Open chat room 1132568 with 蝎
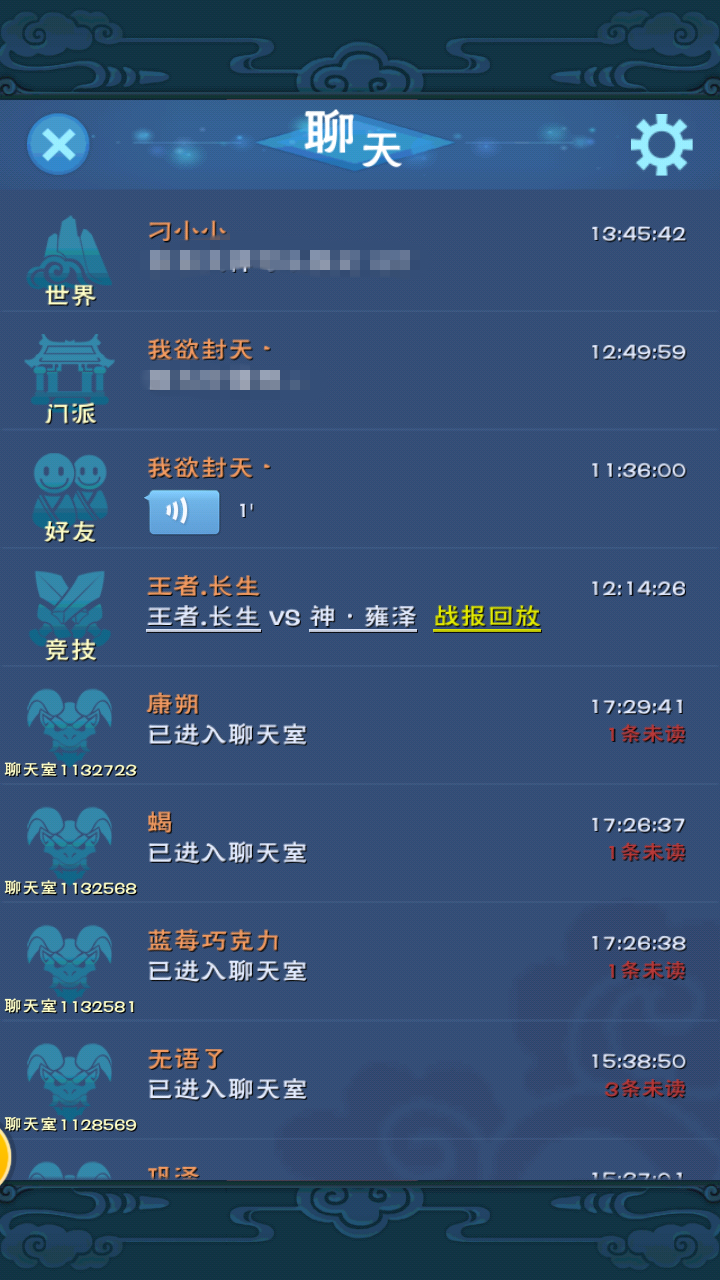Image resolution: width=720 pixels, height=1280 pixels. pos(360,844)
